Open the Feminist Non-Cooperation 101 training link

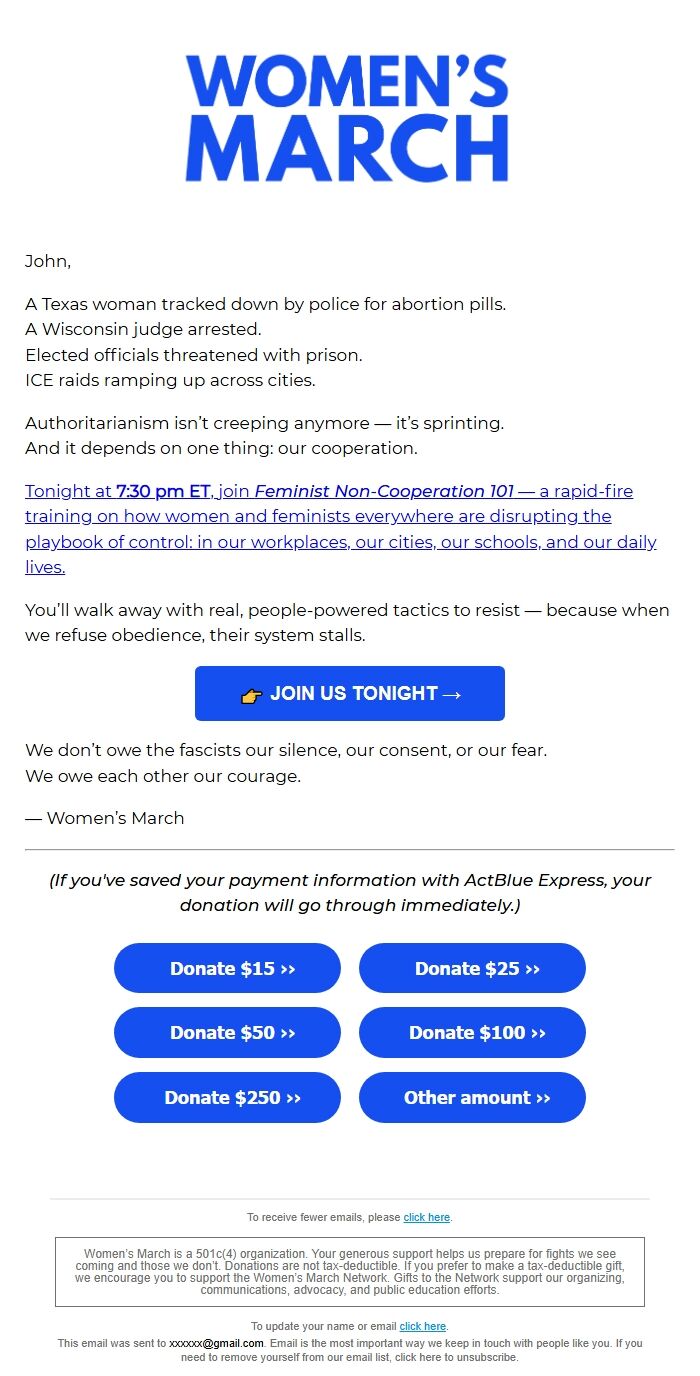(341, 529)
